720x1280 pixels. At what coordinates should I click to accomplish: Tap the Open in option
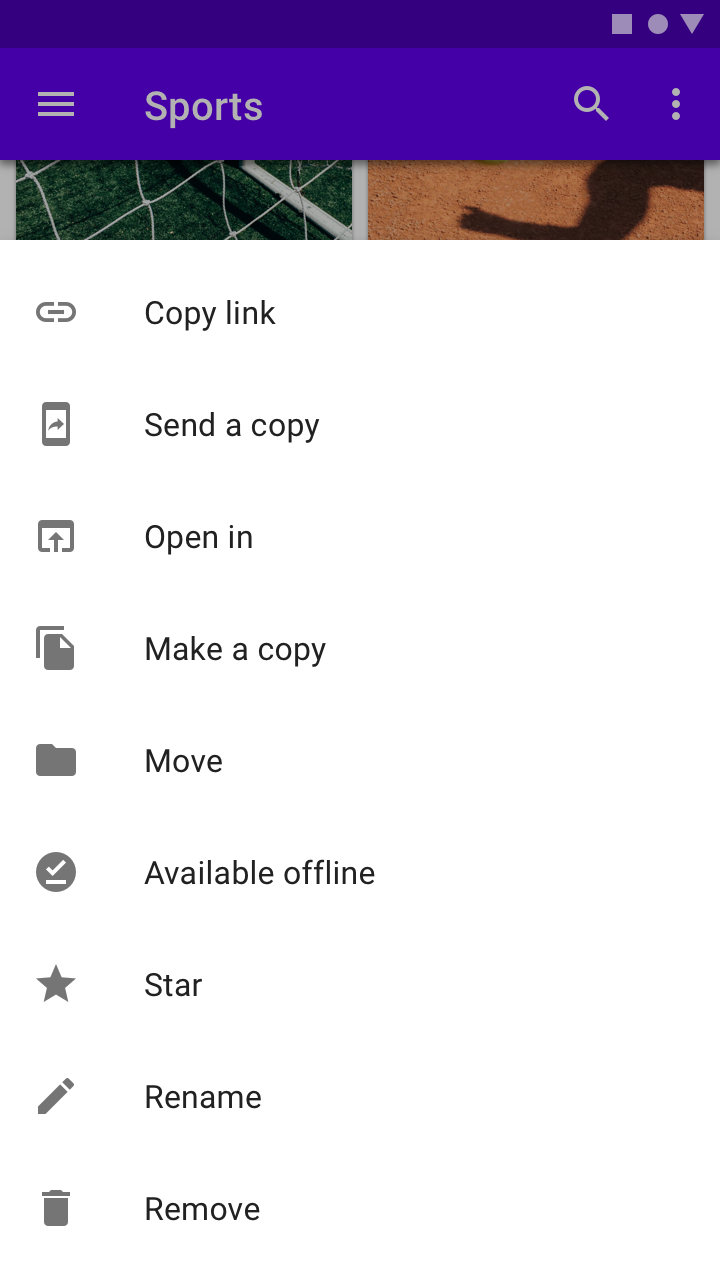coord(360,537)
